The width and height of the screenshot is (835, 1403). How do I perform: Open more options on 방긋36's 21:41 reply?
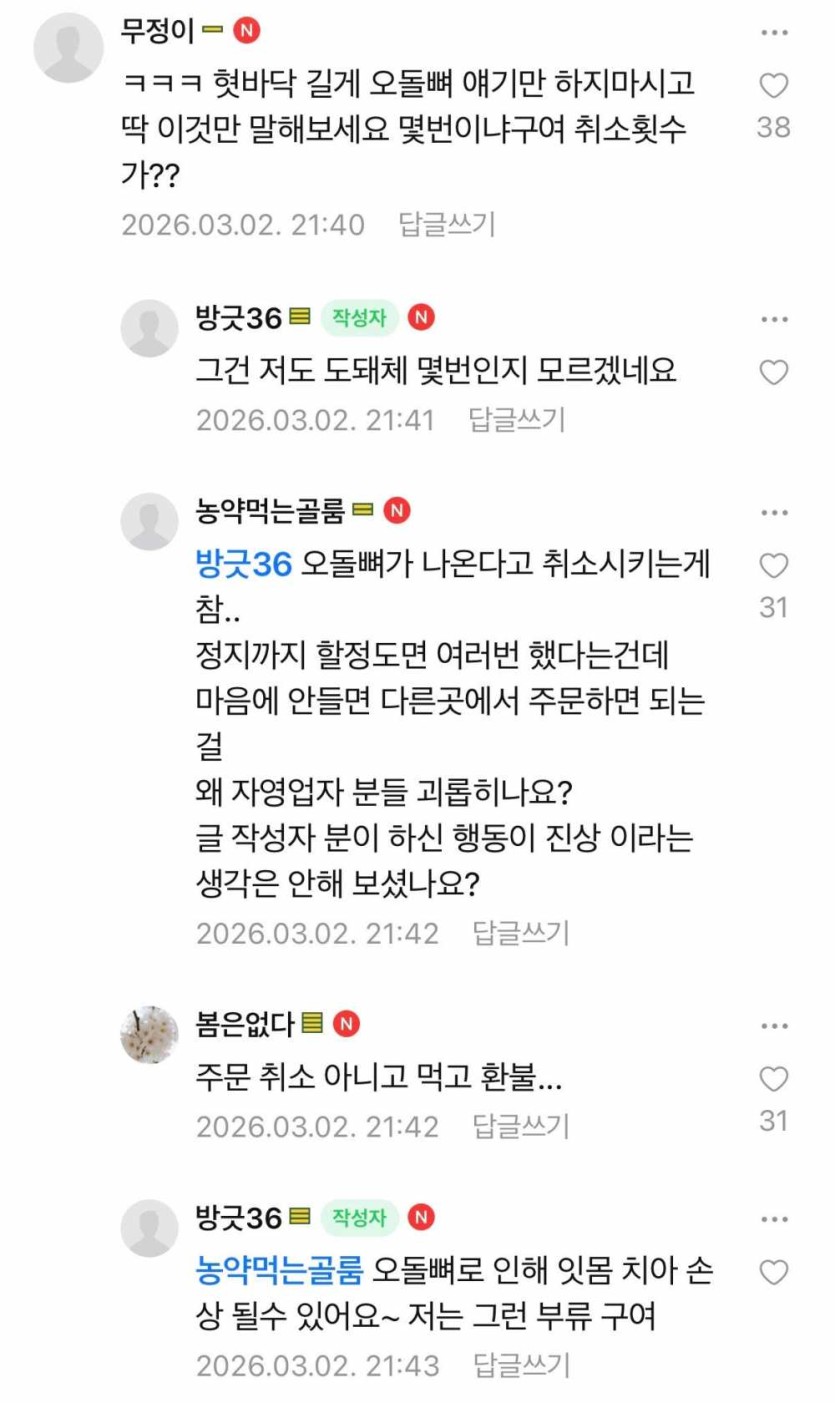[774, 319]
